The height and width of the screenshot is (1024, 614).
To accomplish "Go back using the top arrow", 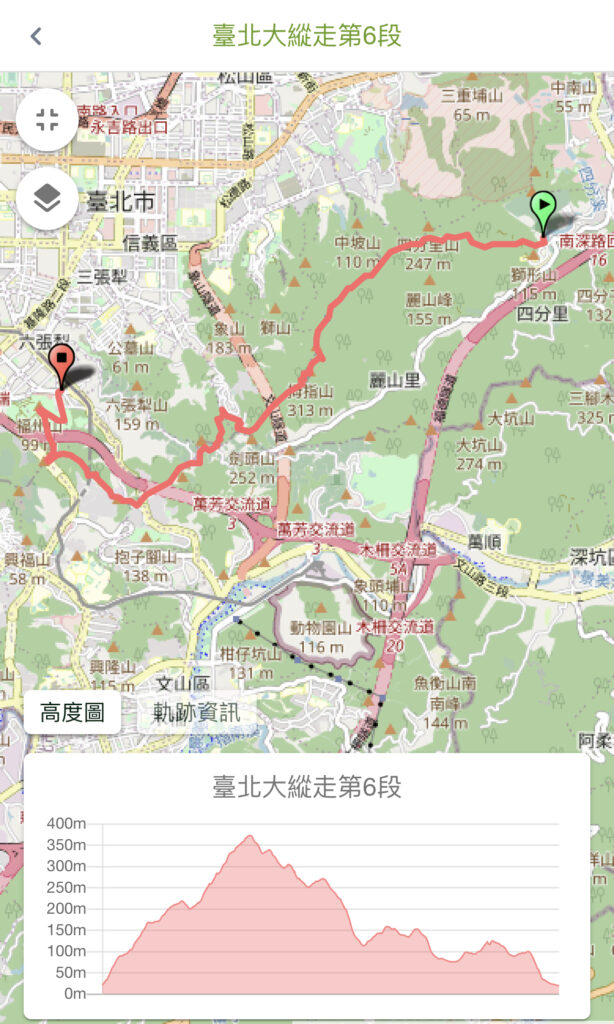I will (36, 36).
